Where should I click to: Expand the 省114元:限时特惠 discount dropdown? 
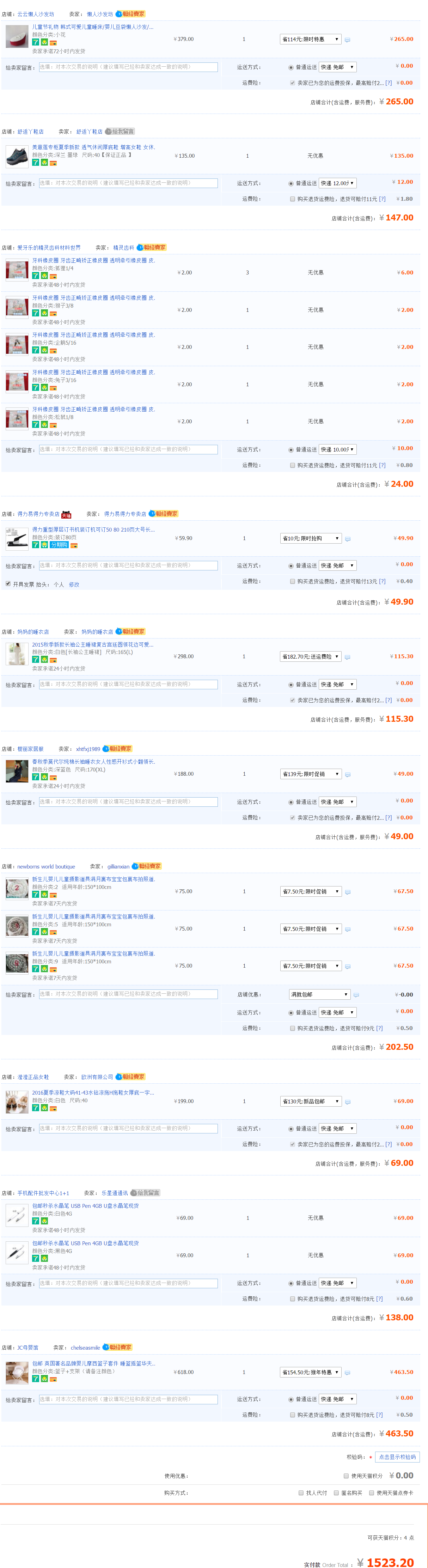pyautogui.click(x=310, y=40)
